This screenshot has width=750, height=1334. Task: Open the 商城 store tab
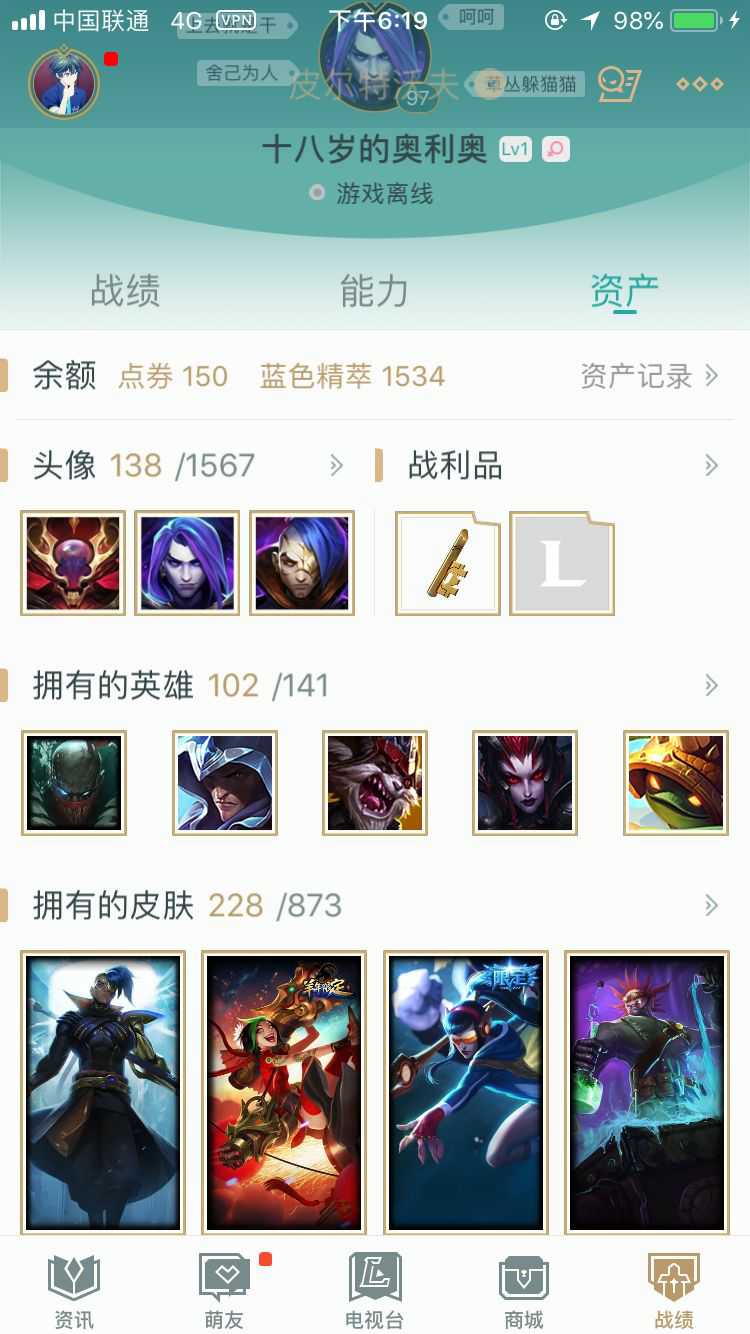click(x=524, y=1292)
